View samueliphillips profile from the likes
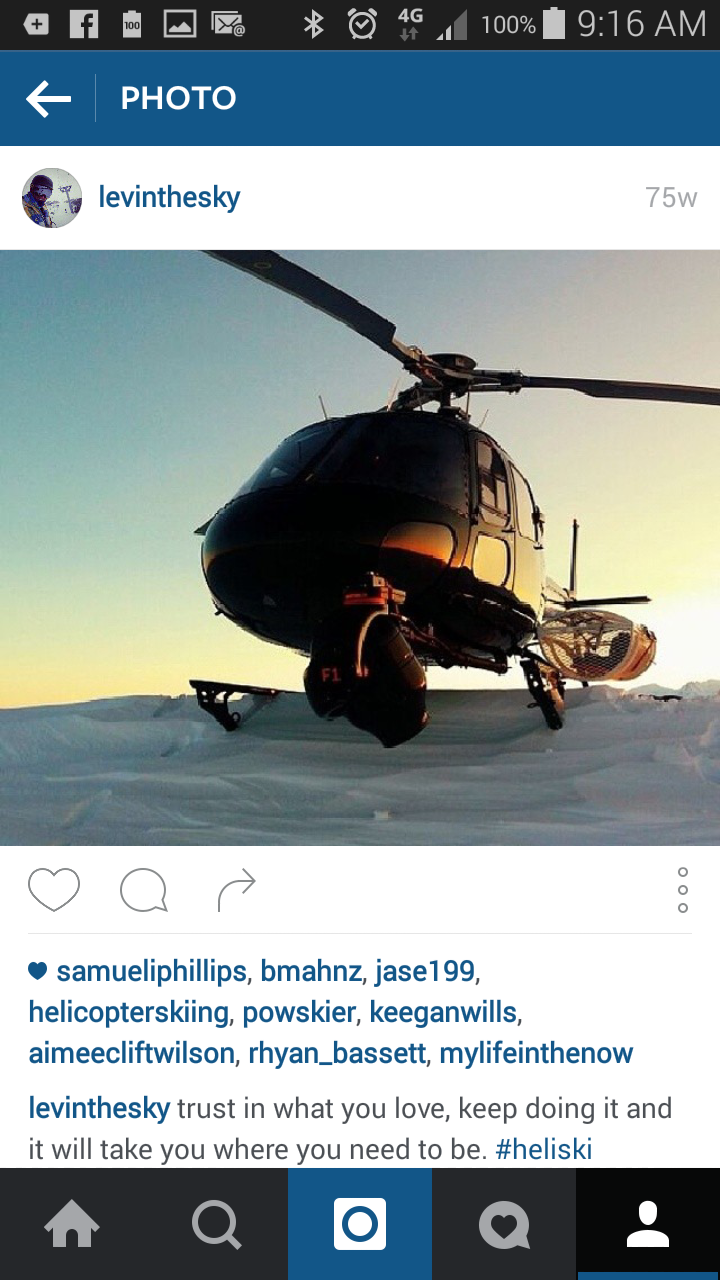This screenshot has height=1280, width=720. click(151, 971)
